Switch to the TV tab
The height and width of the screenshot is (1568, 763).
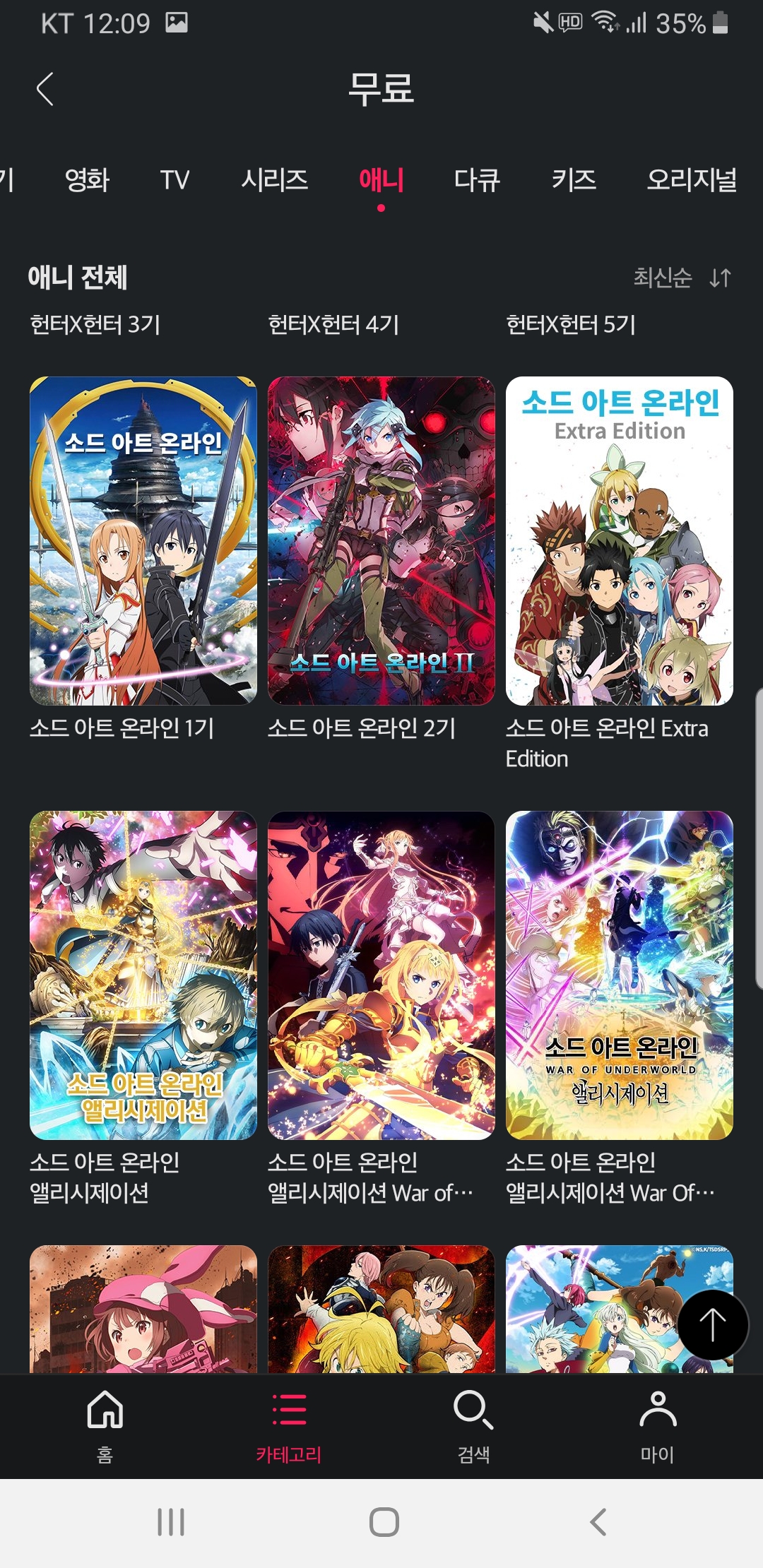pos(175,179)
